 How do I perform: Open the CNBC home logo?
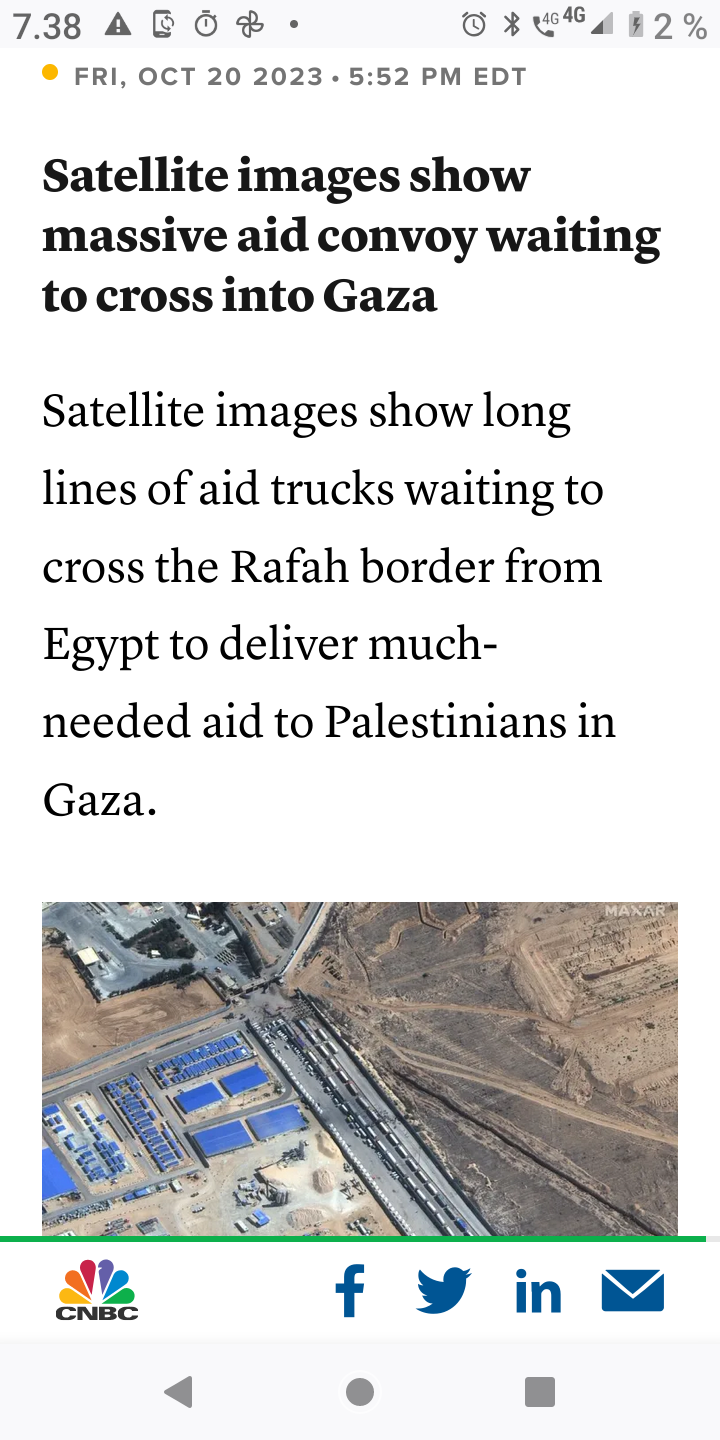click(97, 1290)
